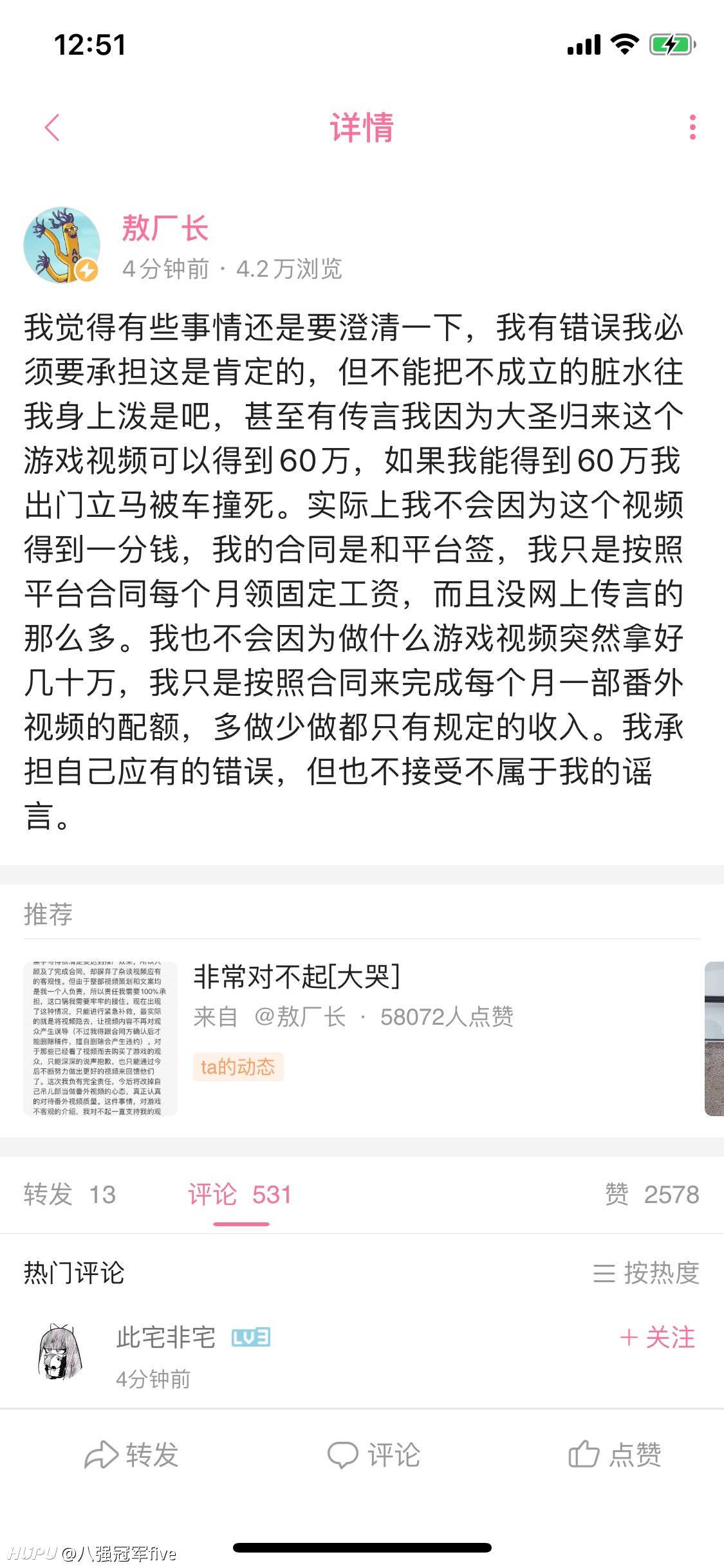Image resolution: width=724 pixels, height=1568 pixels.
Task: Switch to the 转发 13 tab
Action: [x=70, y=1195]
